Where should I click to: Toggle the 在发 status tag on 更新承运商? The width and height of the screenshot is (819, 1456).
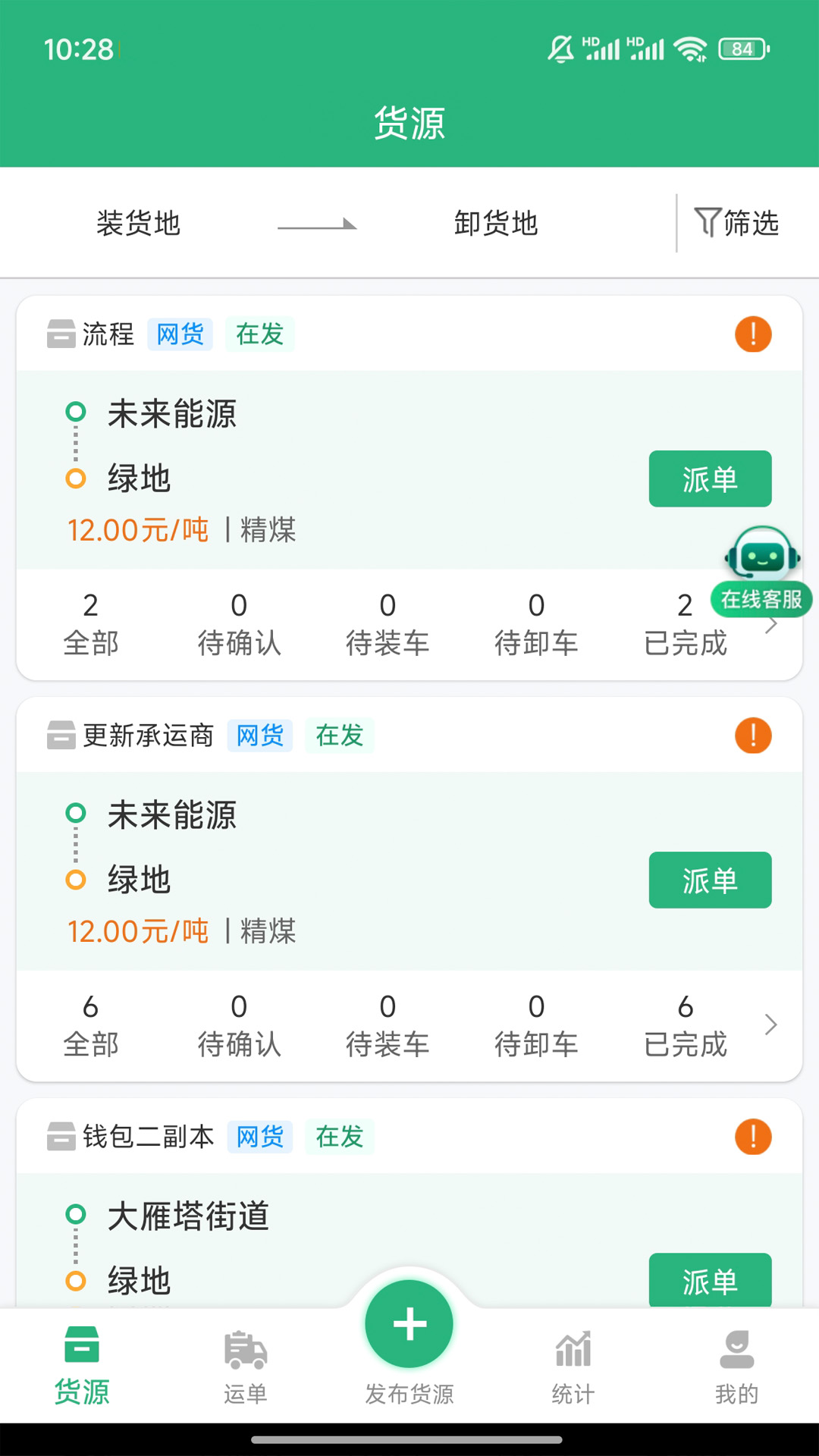click(338, 736)
